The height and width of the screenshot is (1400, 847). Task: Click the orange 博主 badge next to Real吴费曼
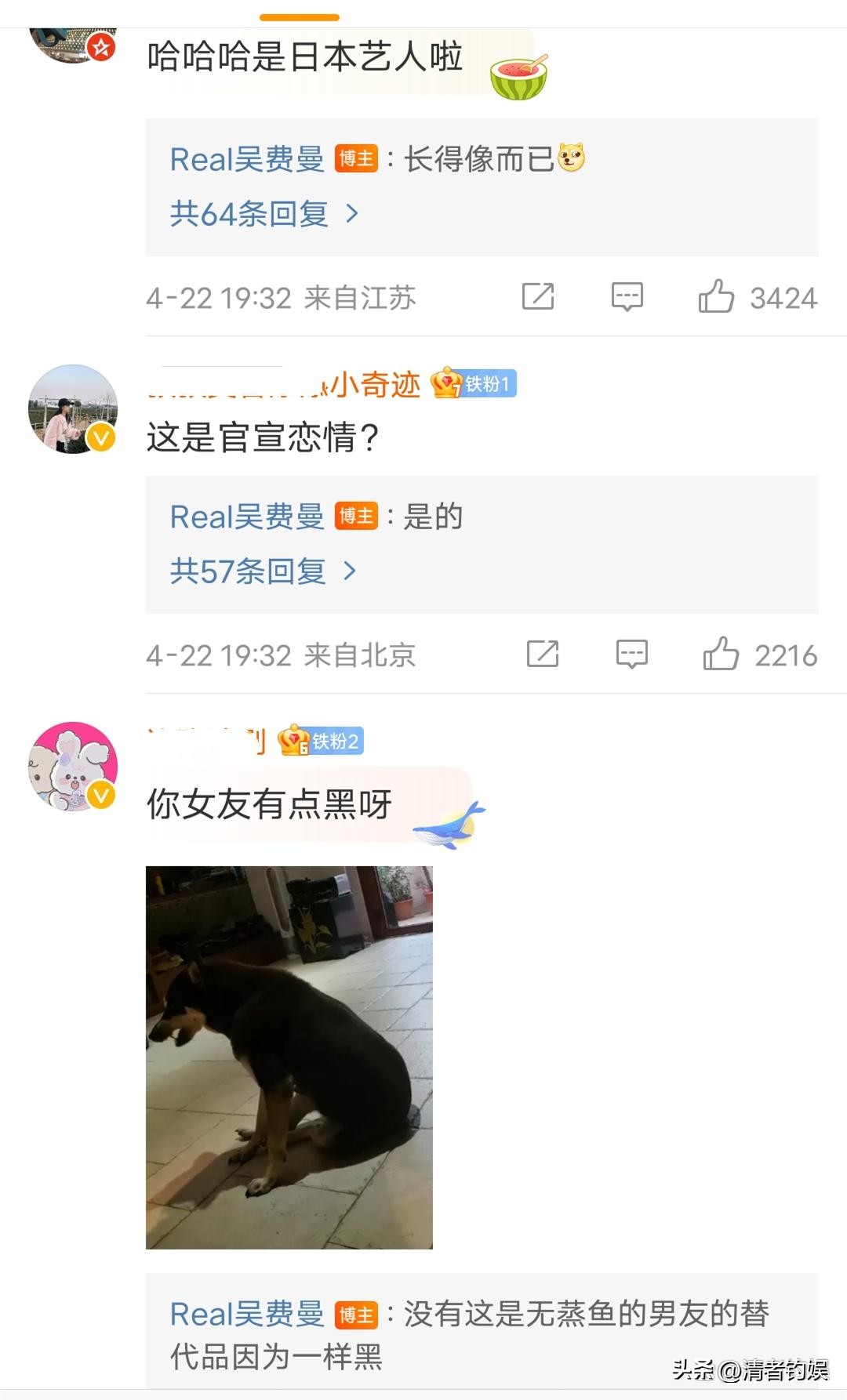355,159
